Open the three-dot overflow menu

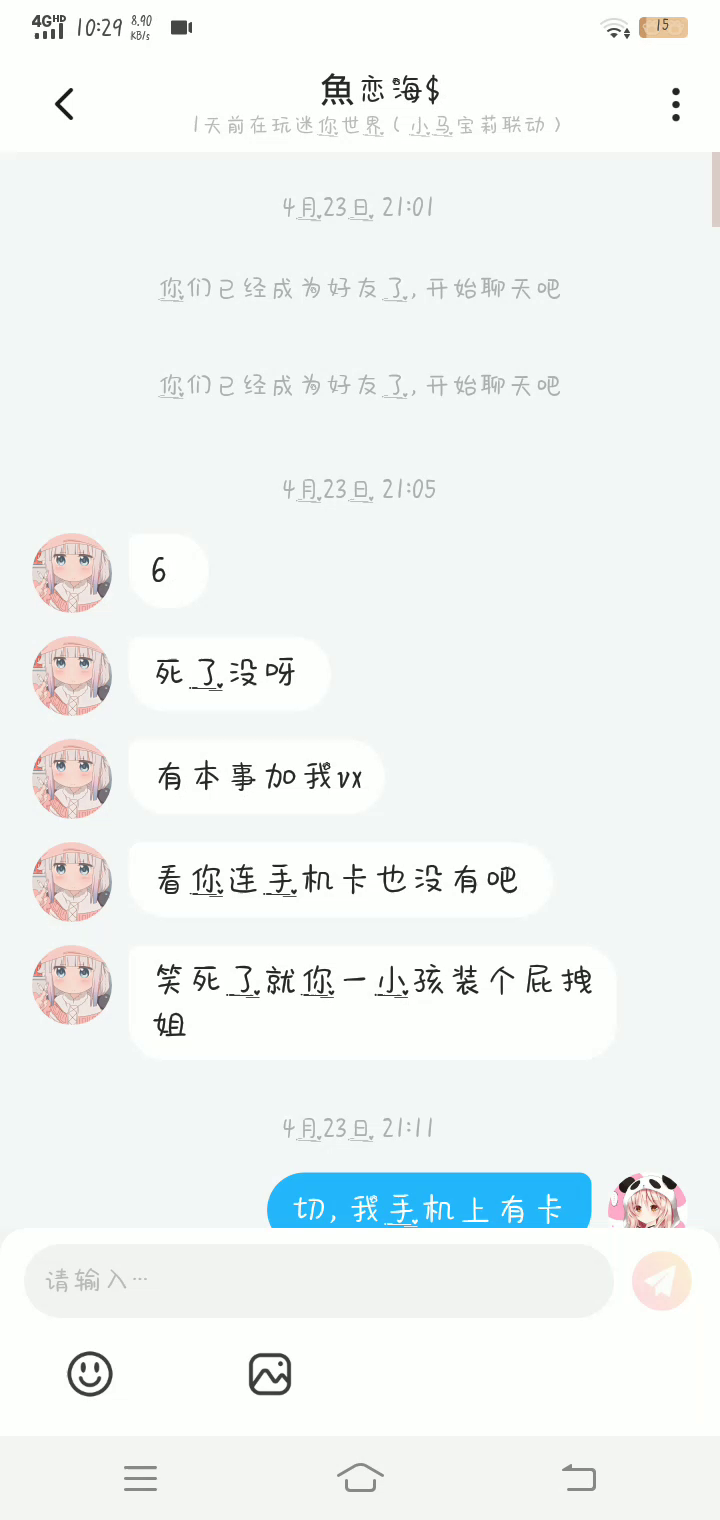click(x=676, y=104)
